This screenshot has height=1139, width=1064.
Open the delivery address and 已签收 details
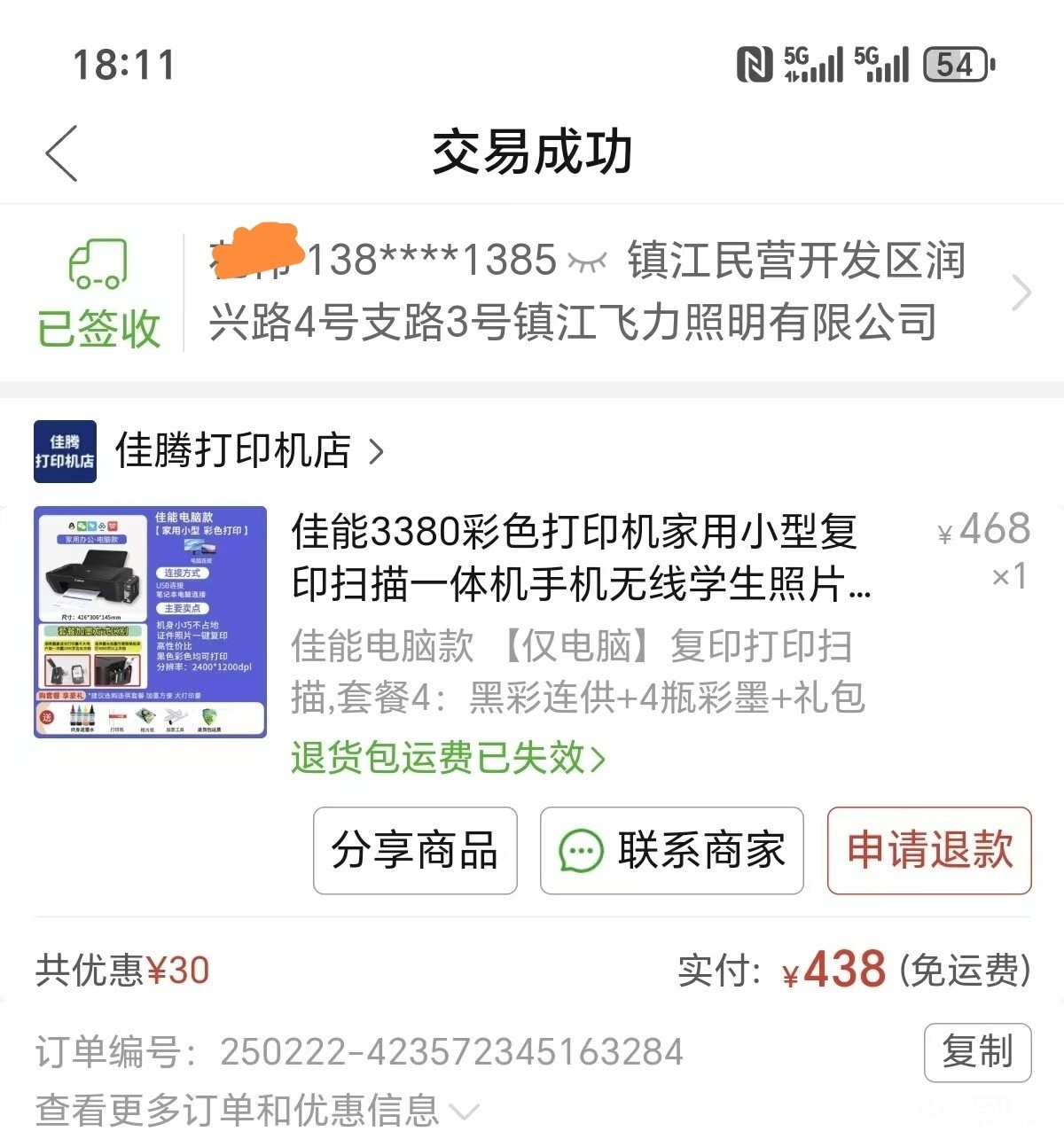coord(1021,293)
